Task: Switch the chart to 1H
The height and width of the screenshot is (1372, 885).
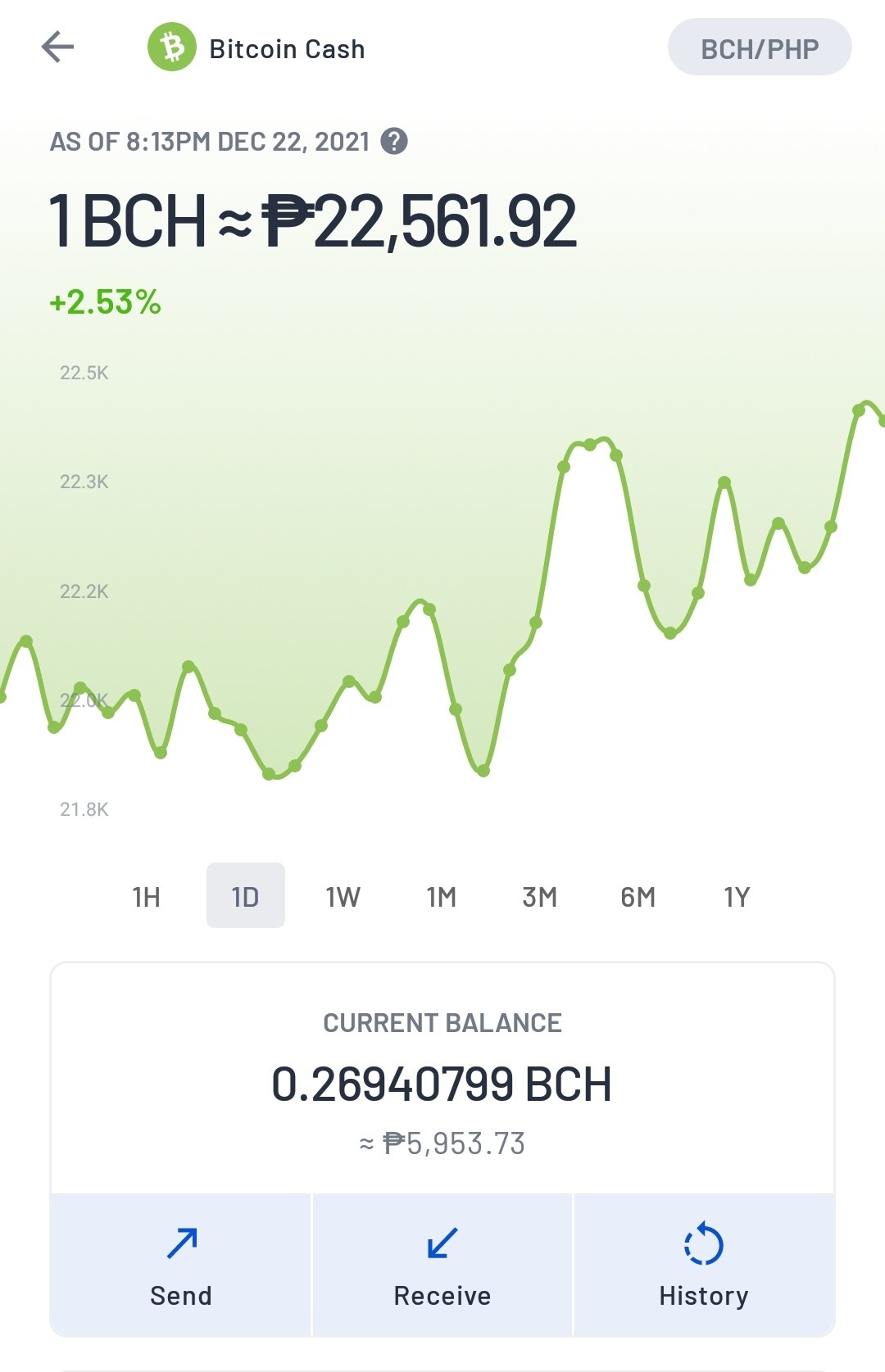Action: click(147, 895)
